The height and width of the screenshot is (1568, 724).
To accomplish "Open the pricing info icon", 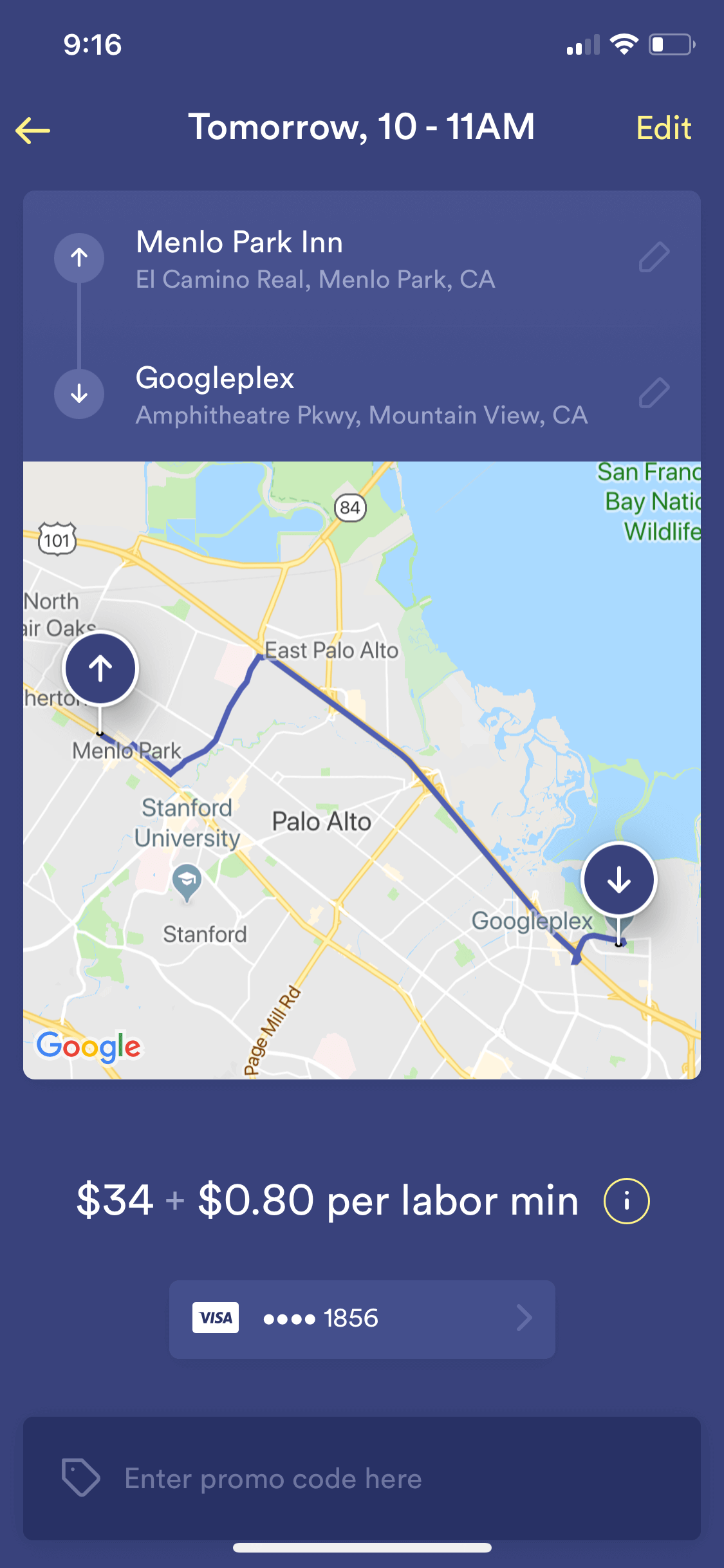I will coord(626,1200).
